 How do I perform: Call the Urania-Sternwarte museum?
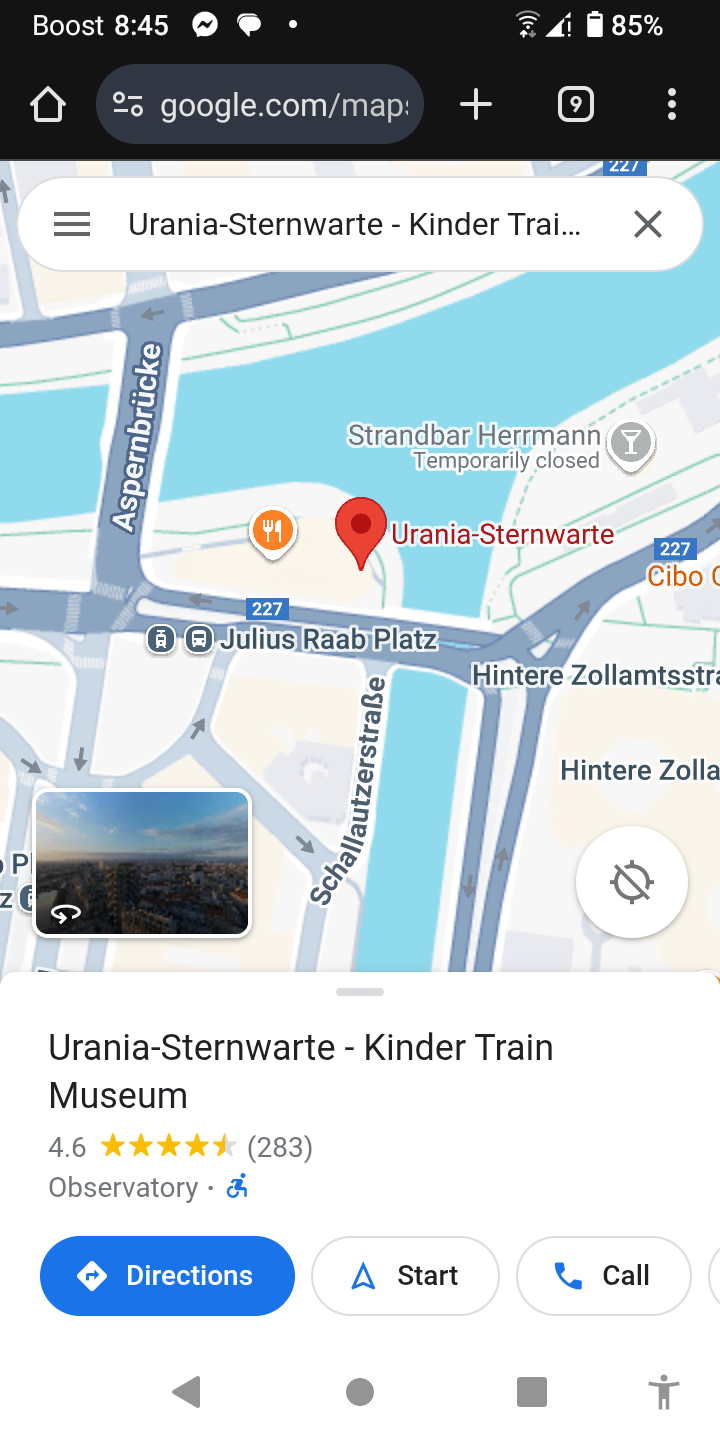(603, 1276)
